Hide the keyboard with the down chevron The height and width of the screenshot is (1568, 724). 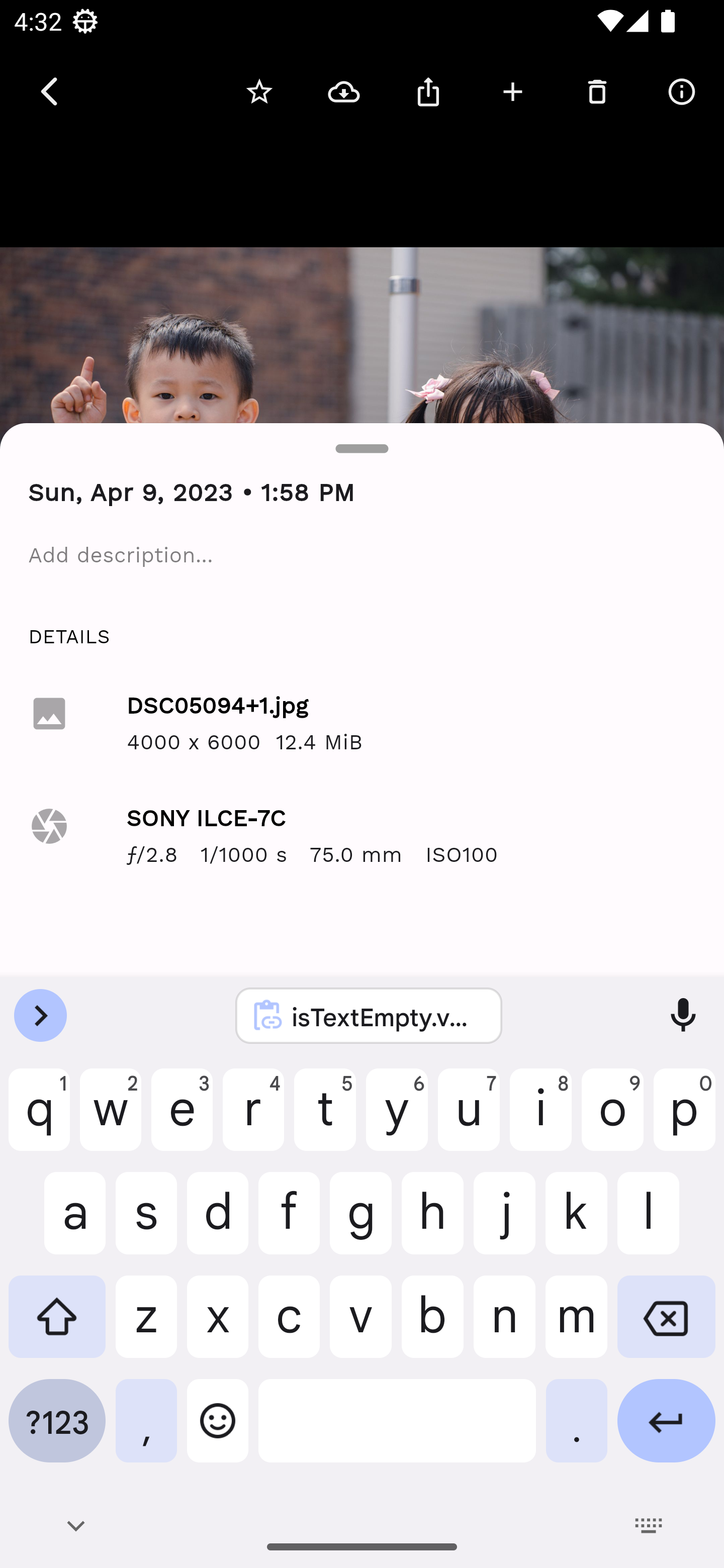76,1525
